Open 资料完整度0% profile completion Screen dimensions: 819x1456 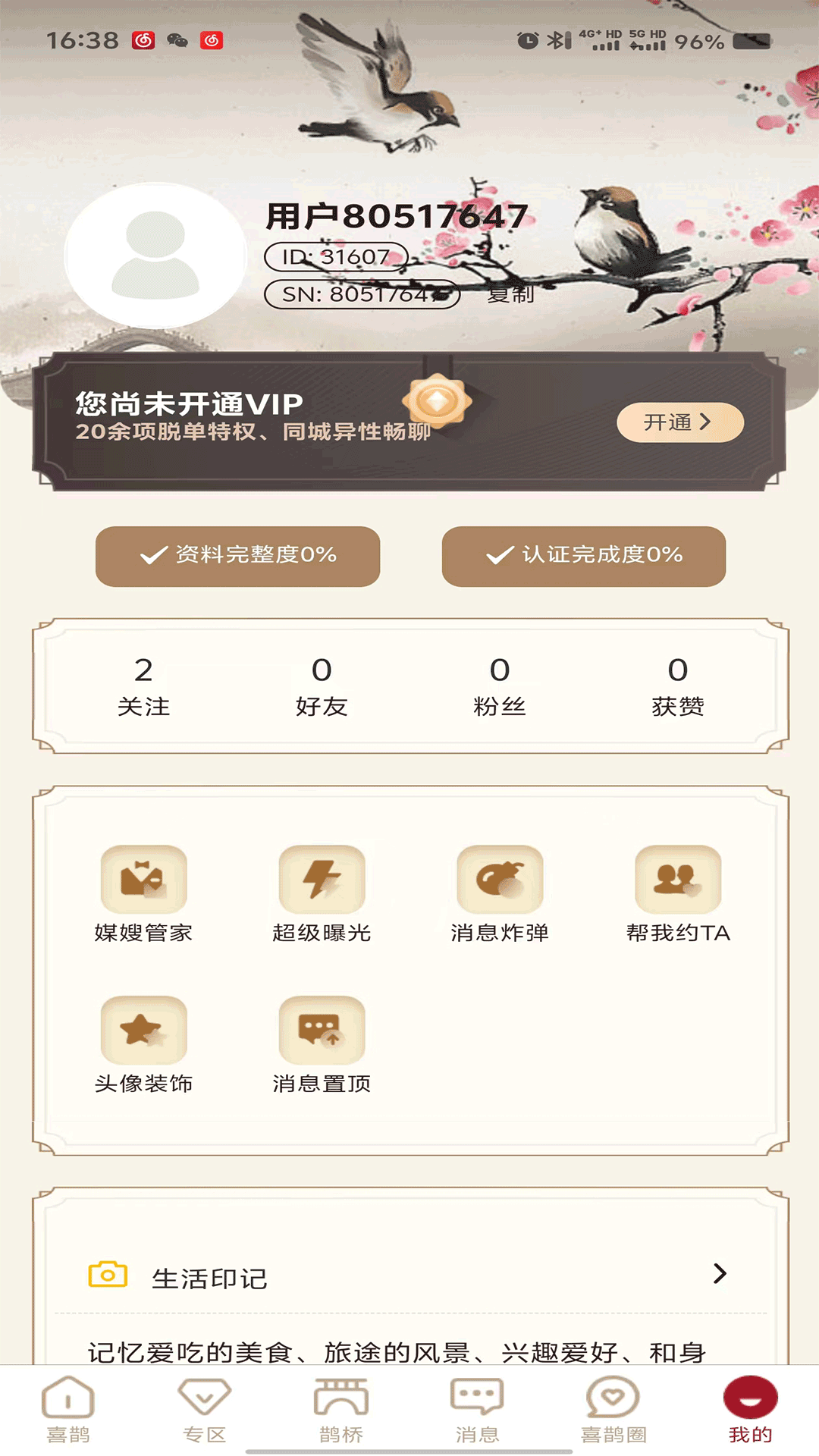pyautogui.click(x=237, y=556)
